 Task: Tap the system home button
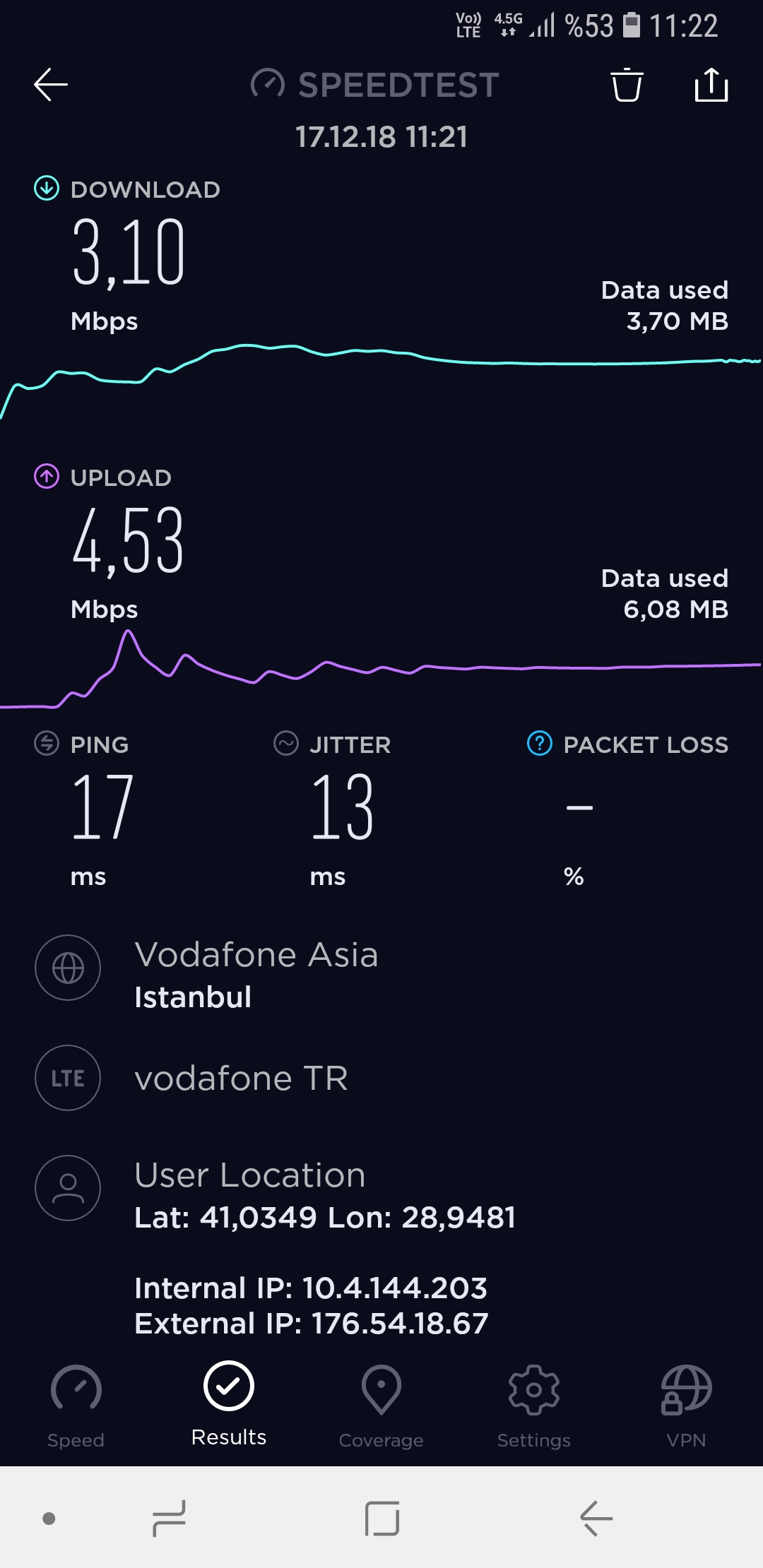pyautogui.click(x=382, y=1519)
